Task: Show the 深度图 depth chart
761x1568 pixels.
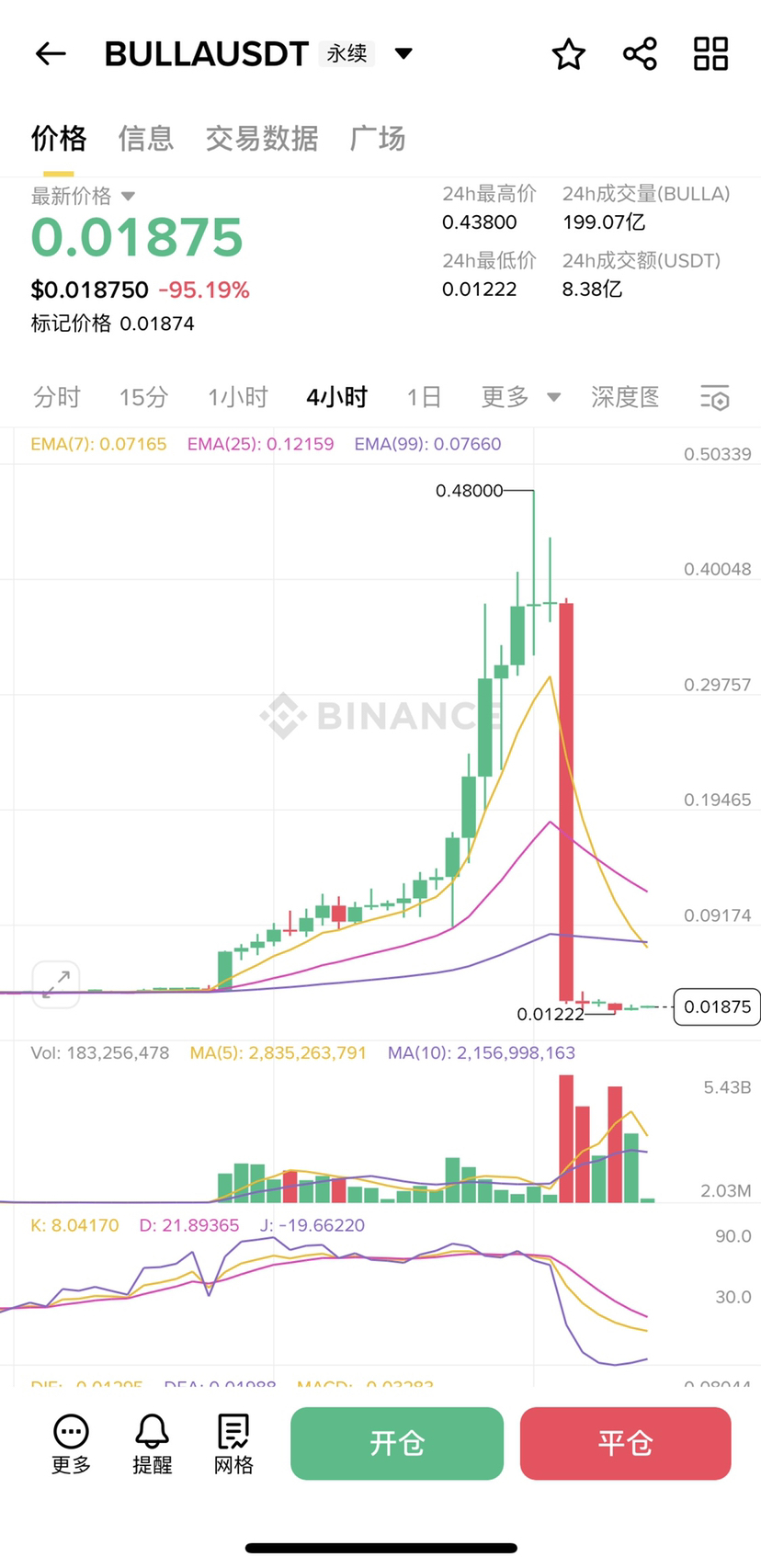Action: click(x=625, y=397)
